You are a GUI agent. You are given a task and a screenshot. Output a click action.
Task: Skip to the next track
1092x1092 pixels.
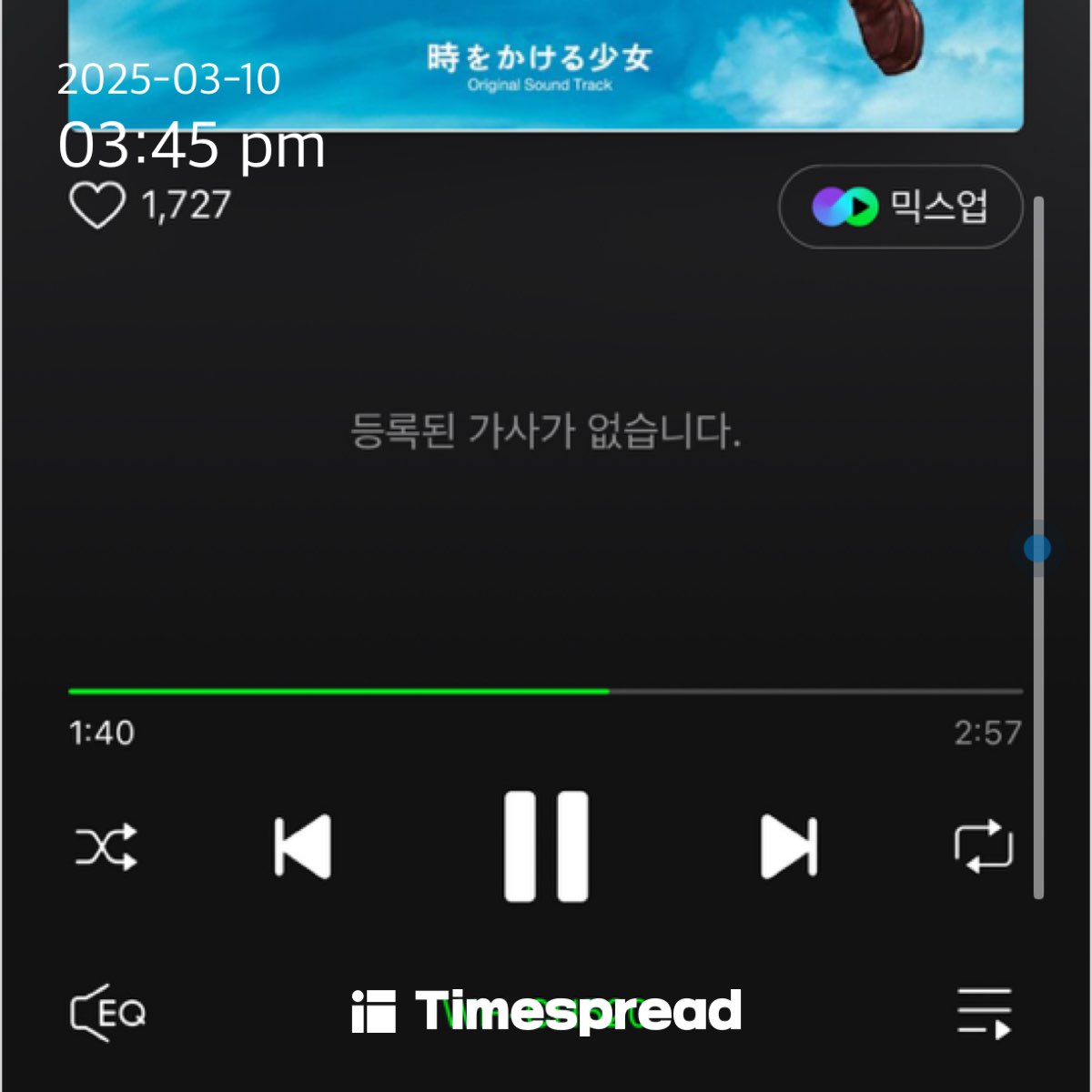tap(788, 847)
